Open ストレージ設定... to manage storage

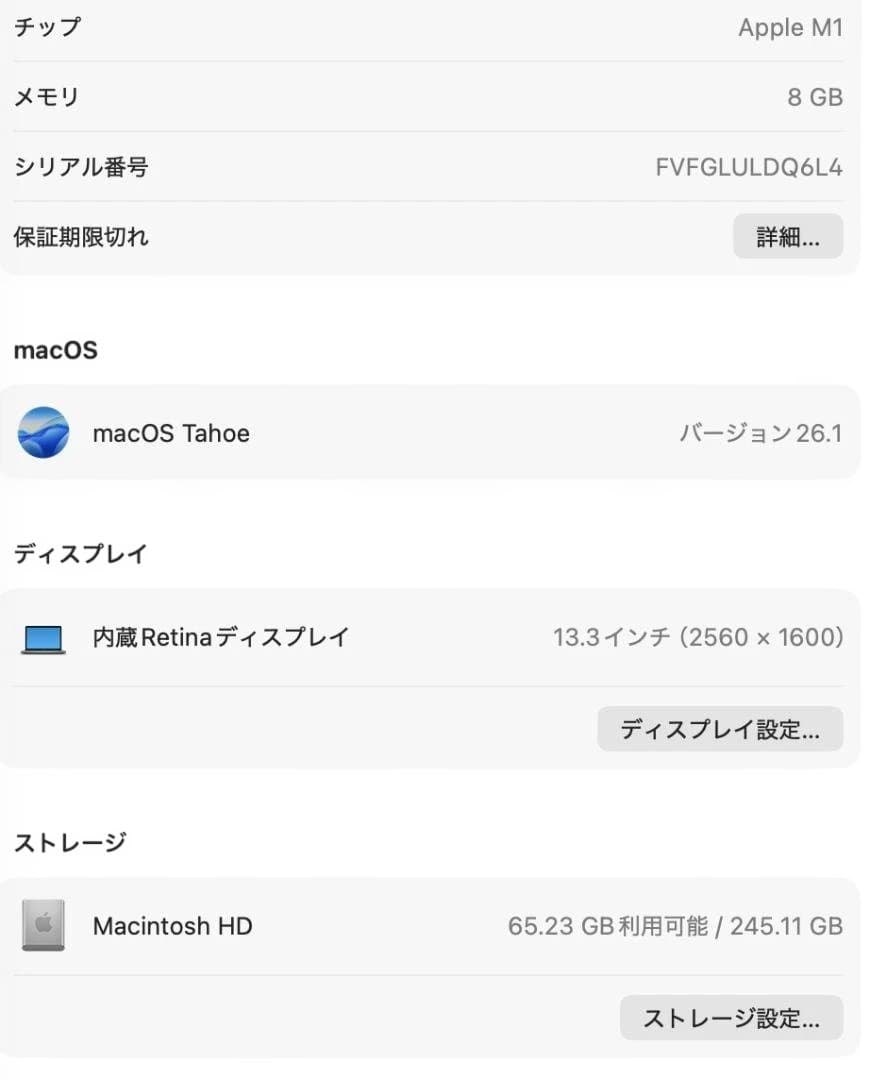click(732, 1018)
